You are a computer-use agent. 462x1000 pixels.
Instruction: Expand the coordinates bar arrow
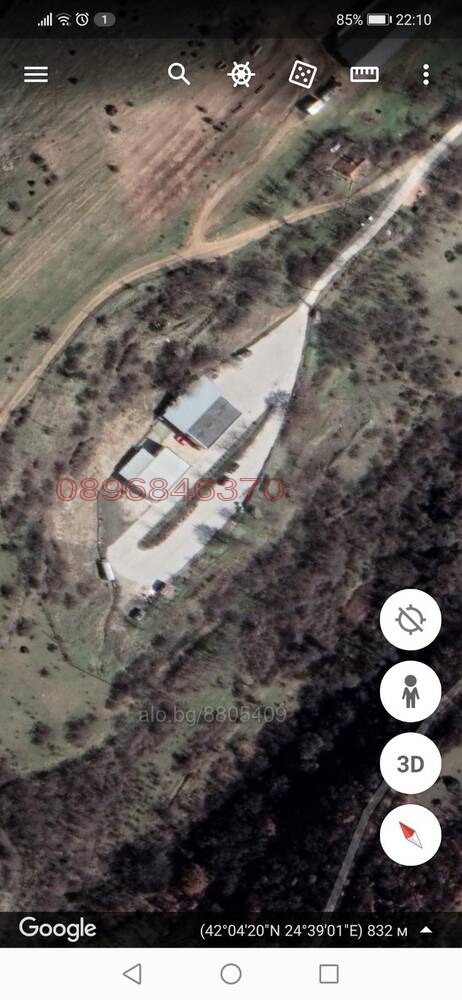(x=426, y=930)
